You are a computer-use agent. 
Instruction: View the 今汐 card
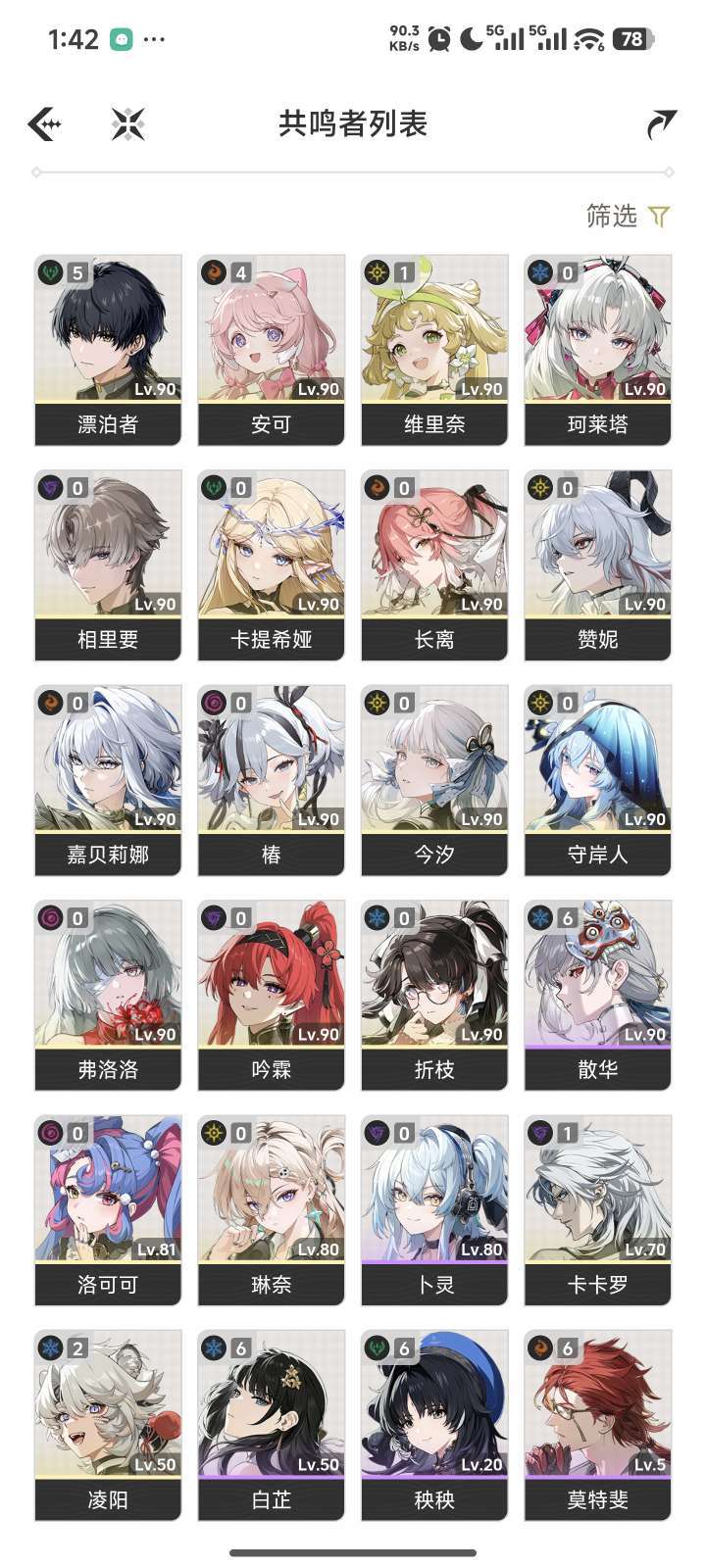pyautogui.click(x=434, y=780)
